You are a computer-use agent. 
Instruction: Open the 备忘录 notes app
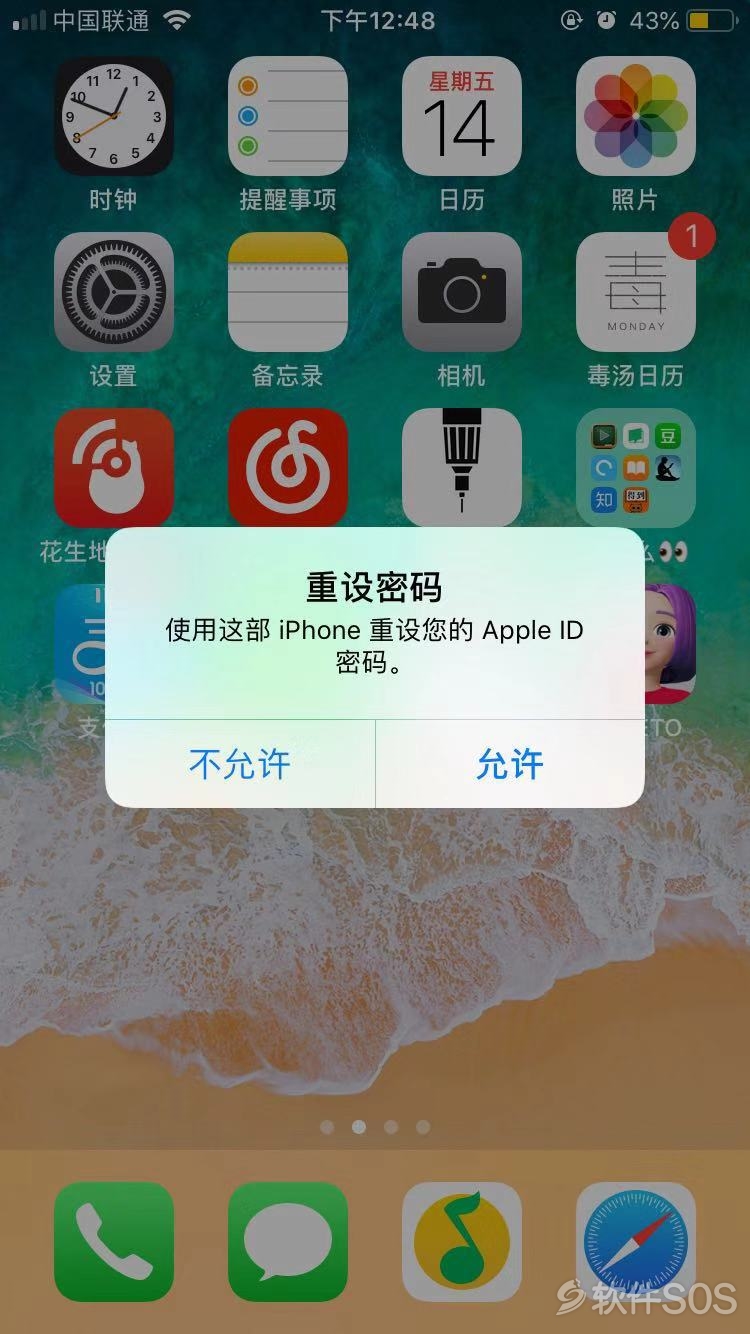pos(288,292)
